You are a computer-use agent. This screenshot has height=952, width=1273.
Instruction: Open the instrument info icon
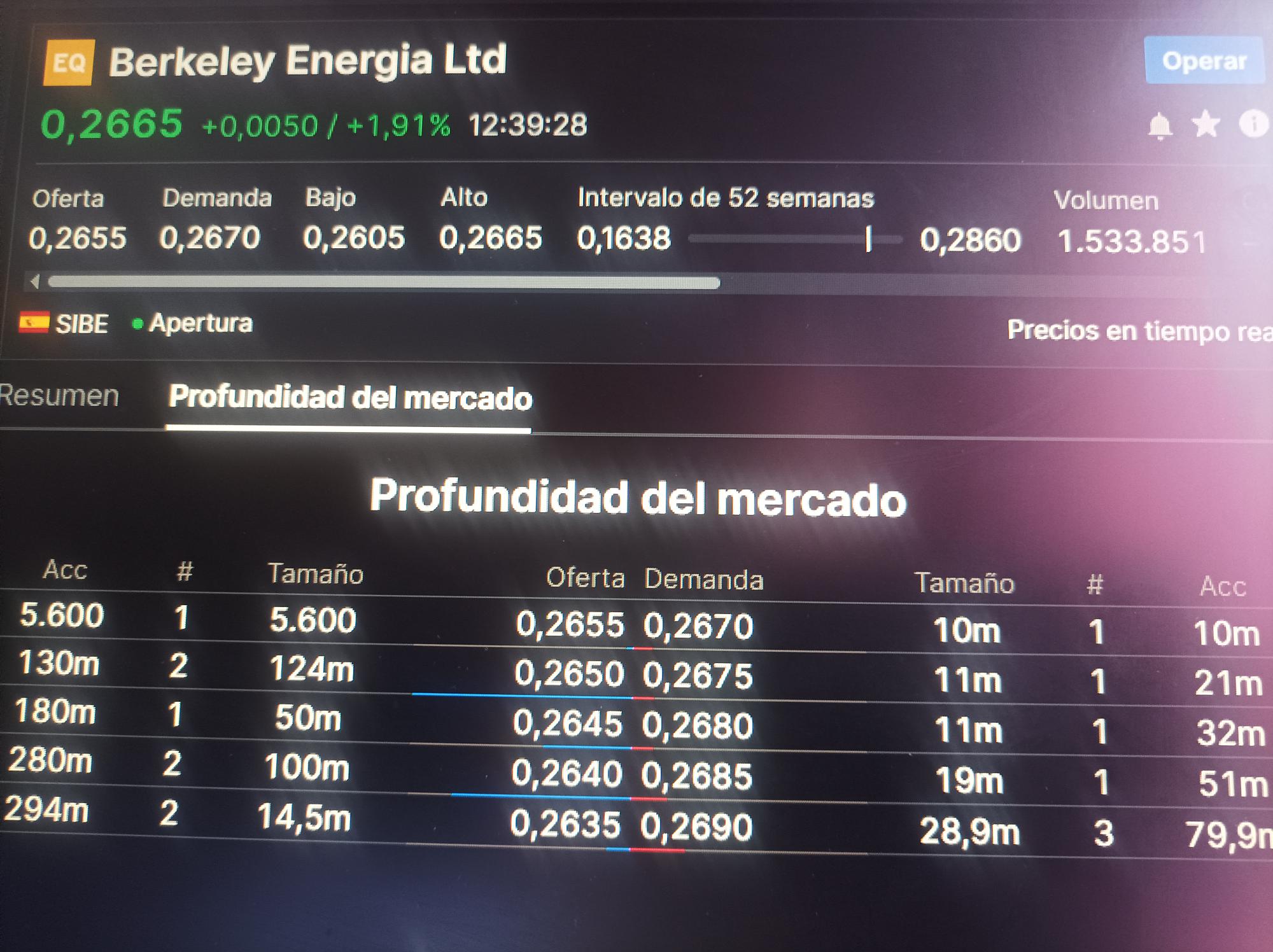point(1253,123)
